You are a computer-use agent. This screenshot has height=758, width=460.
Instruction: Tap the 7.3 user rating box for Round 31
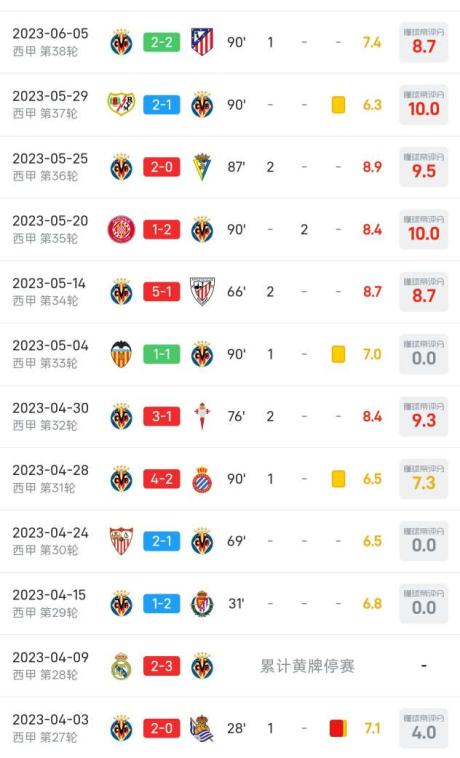pyautogui.click(x=424, y=479)
